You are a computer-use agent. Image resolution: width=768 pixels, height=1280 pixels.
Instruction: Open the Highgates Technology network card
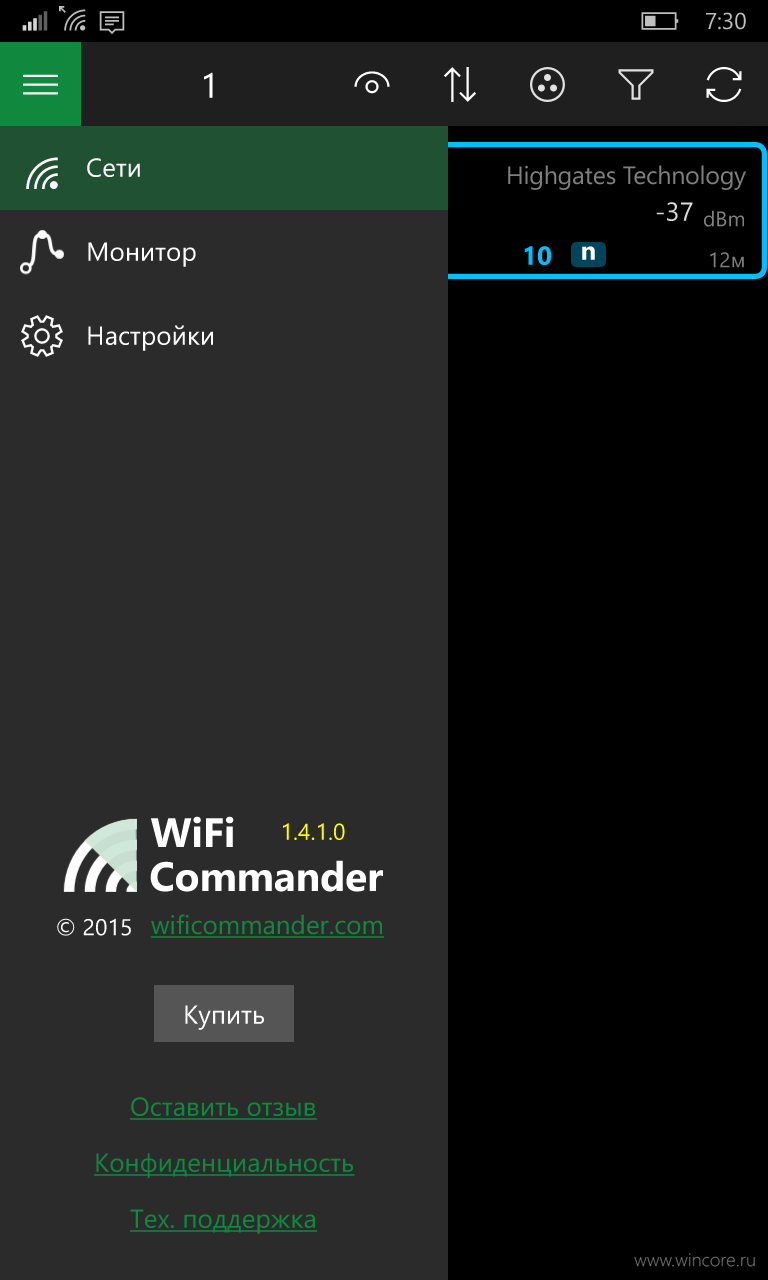point(607,210)
